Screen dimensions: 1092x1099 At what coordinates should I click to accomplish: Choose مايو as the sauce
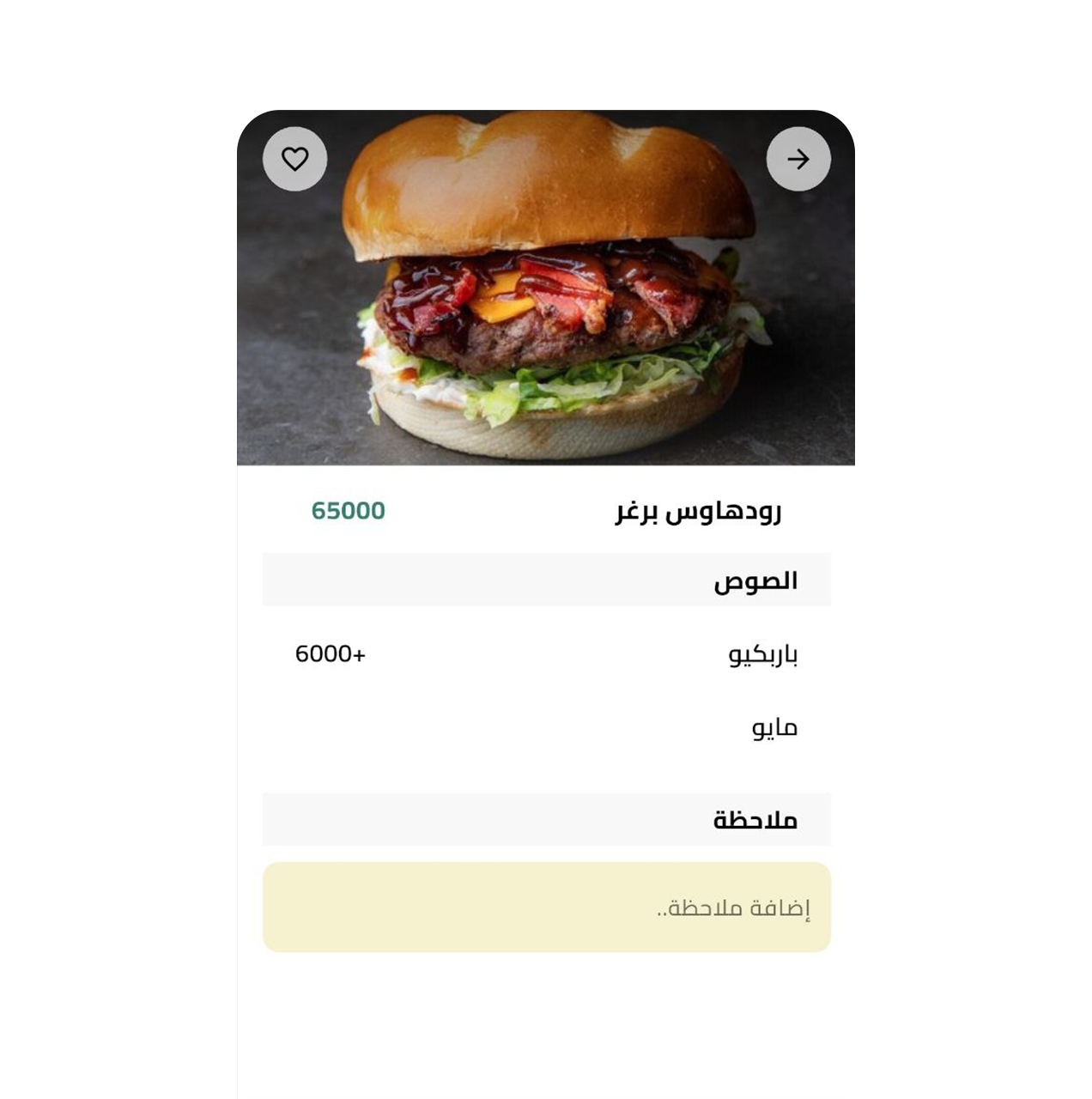pos(774,726)
